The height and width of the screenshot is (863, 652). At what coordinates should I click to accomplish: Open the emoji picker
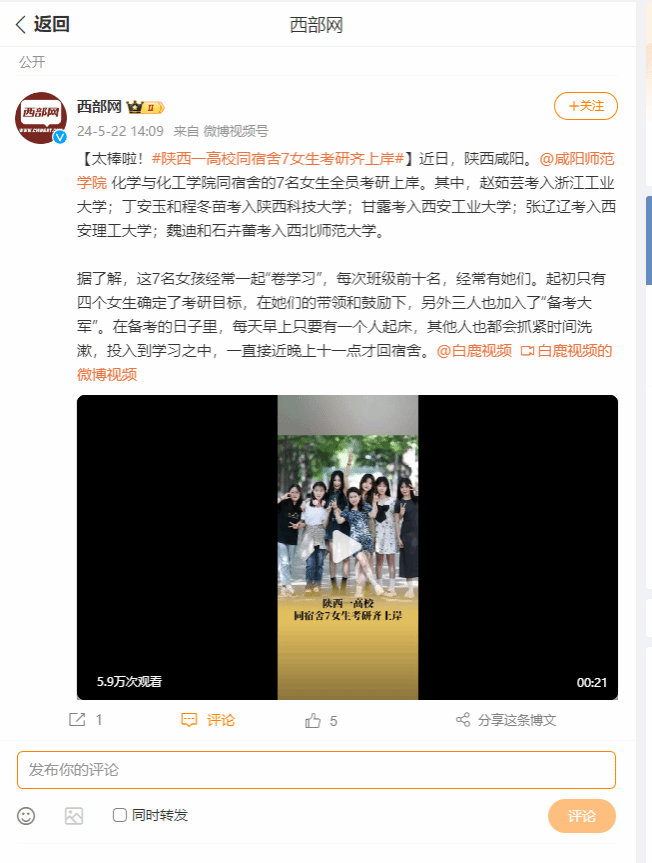[26, 816]
